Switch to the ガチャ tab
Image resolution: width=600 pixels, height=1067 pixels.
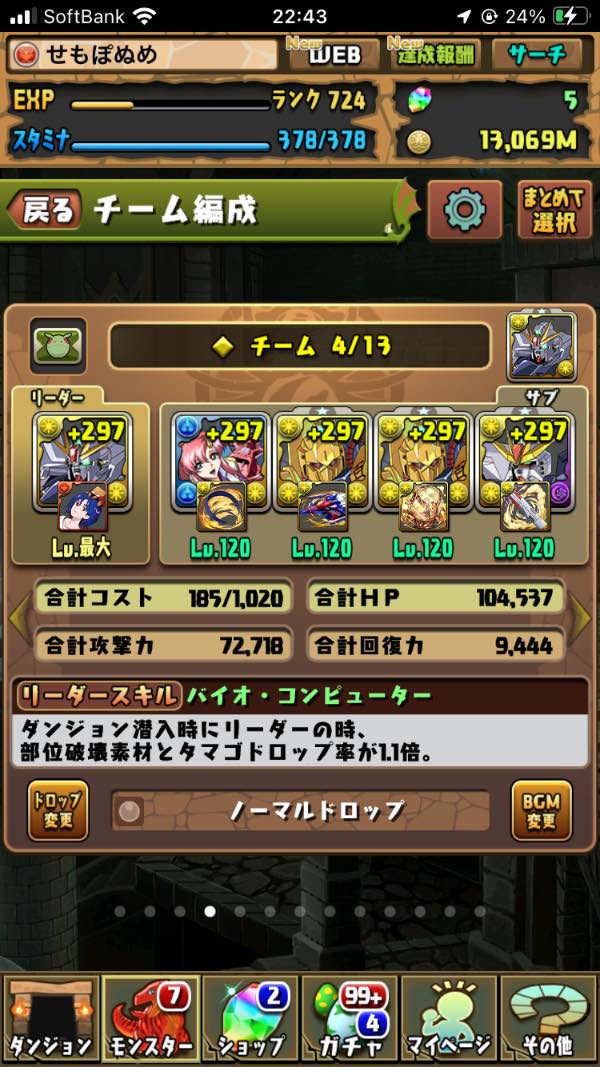point(350,1020)
